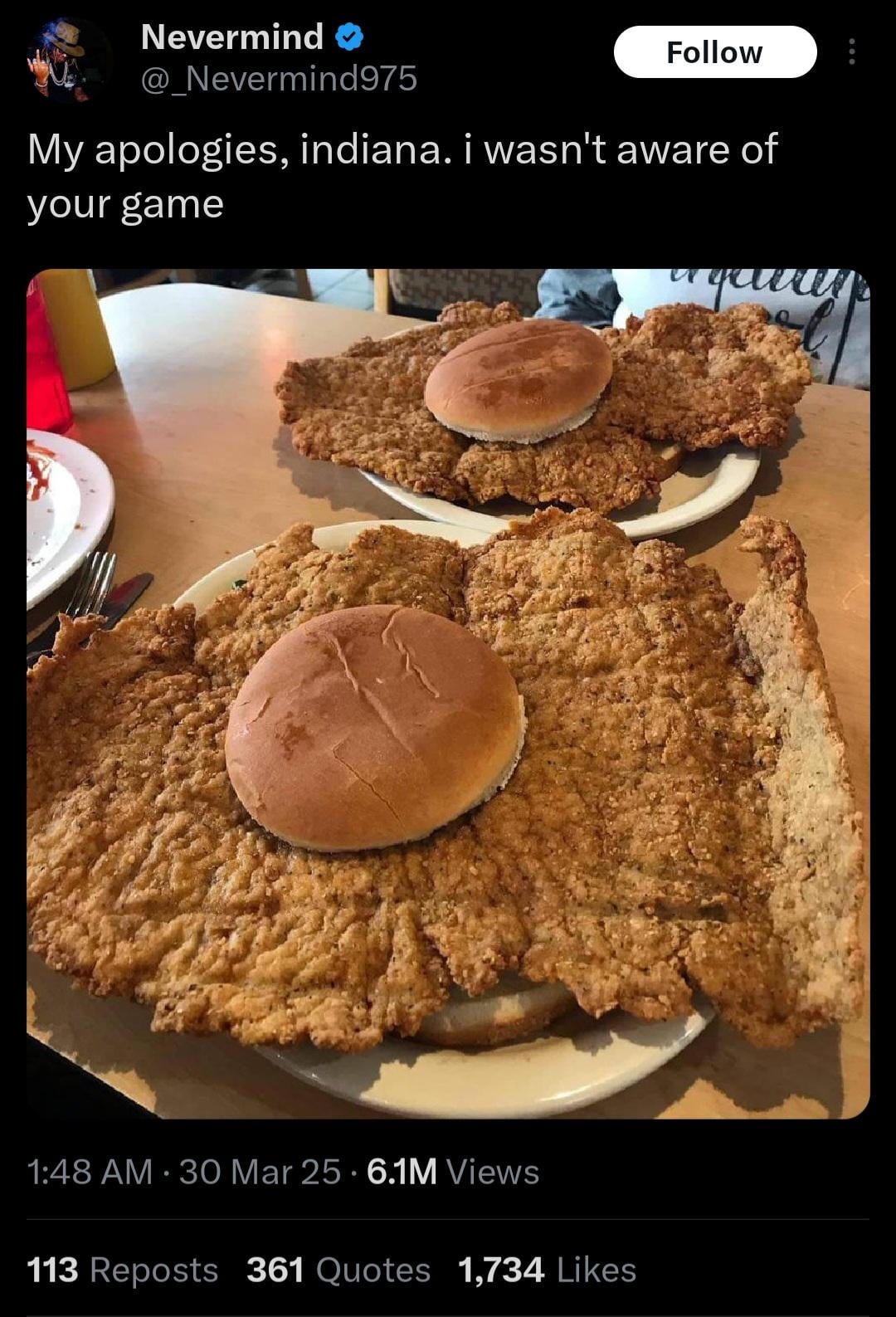
Task: Open the tenderloin sandwich photo fullscreen
Action: (448, 693)
